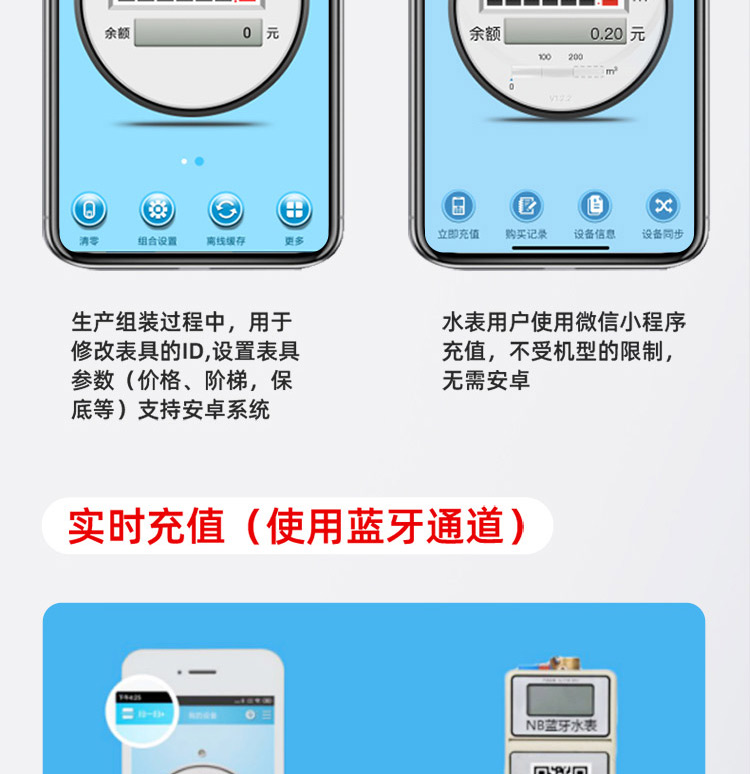Start 设备同步 device sync icon

663,207
